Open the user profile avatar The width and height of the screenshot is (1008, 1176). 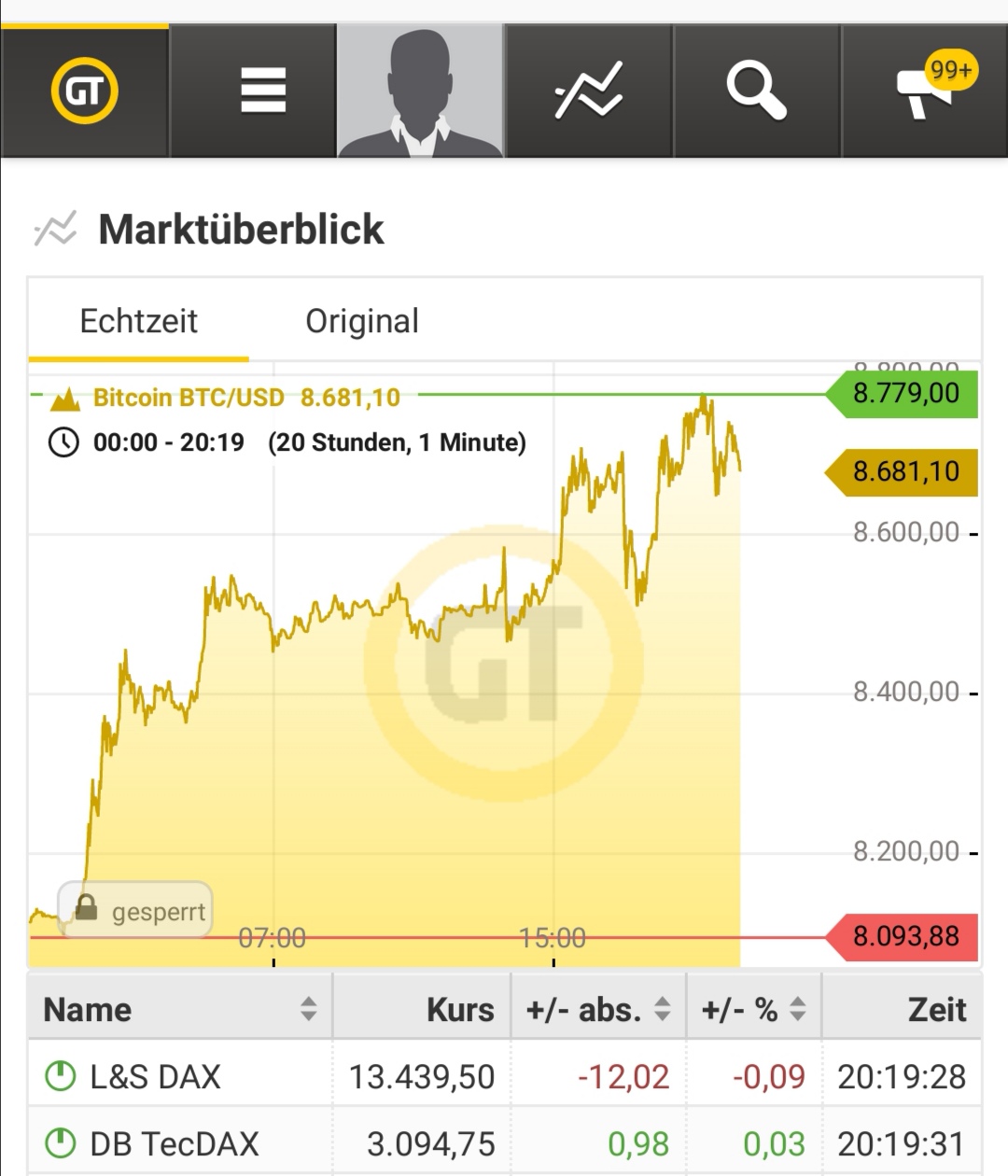419,90
